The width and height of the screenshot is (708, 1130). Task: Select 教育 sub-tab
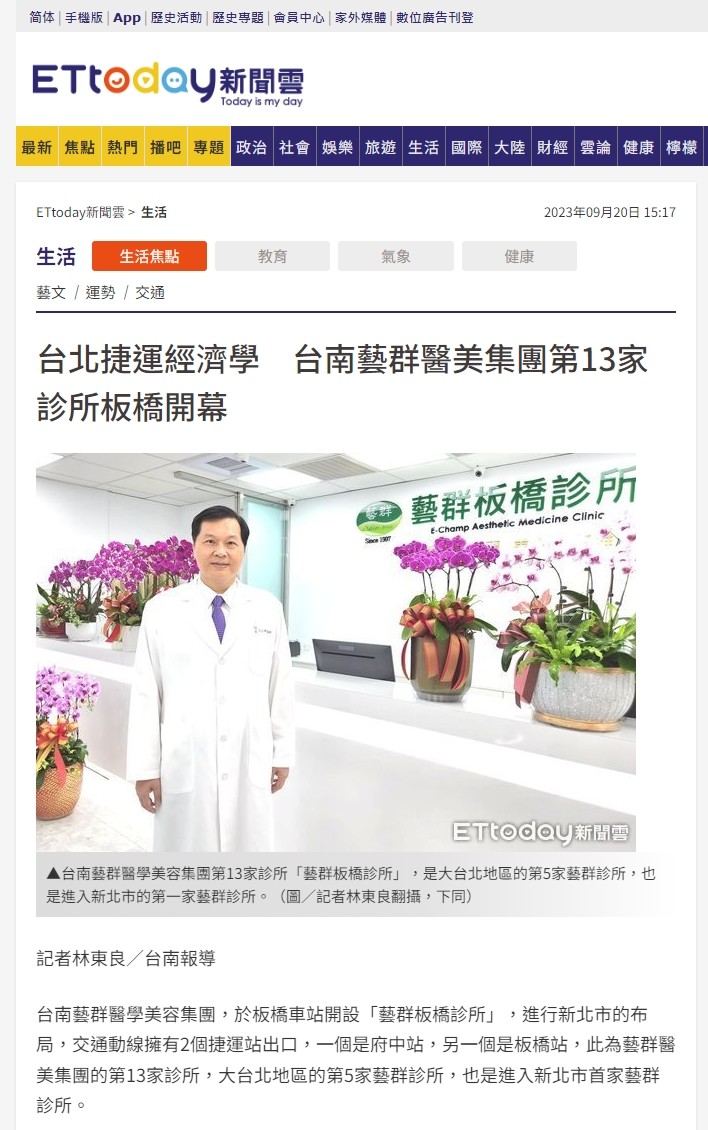(x=272, y=256)
